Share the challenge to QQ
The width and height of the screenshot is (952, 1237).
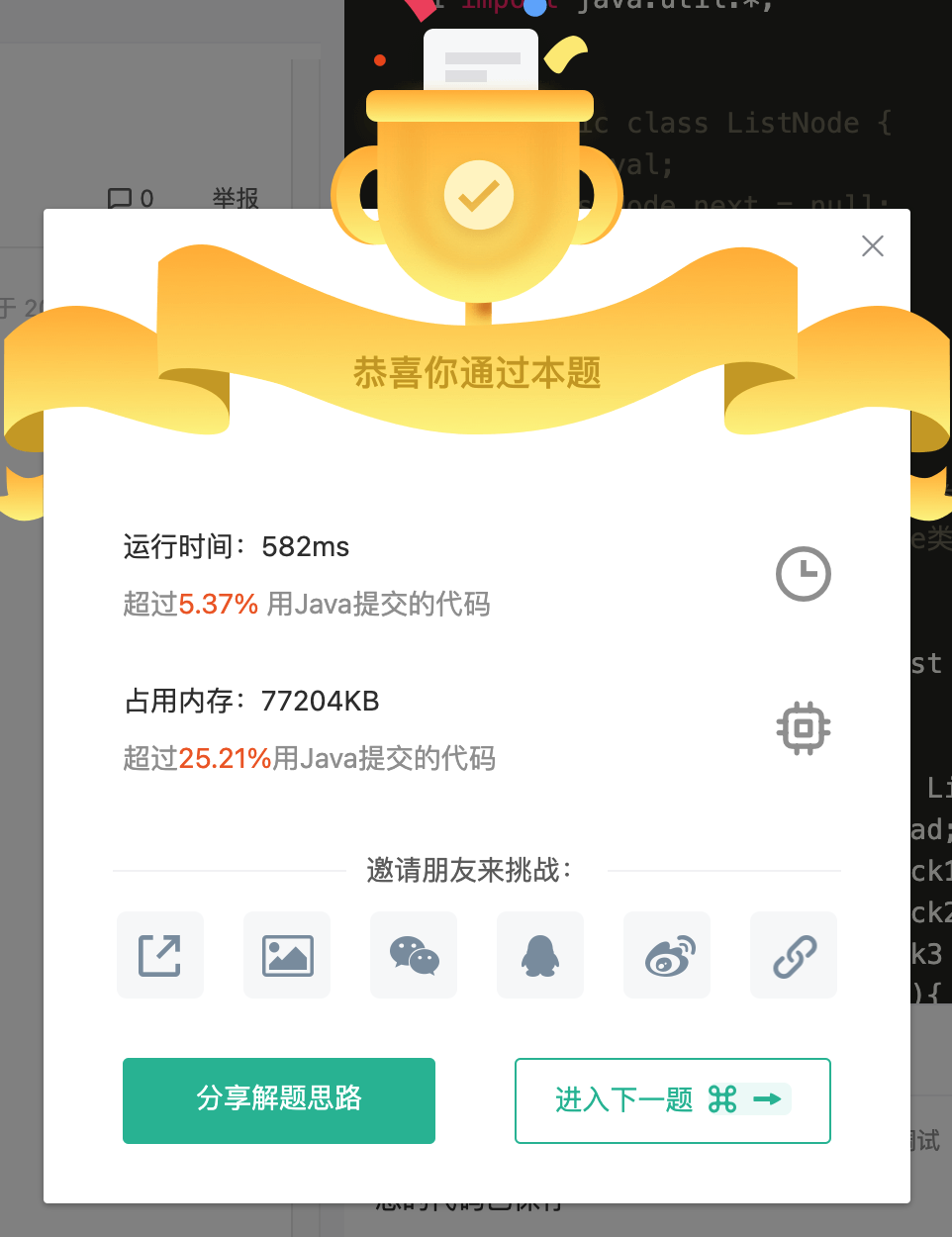[x=540, y=955]
